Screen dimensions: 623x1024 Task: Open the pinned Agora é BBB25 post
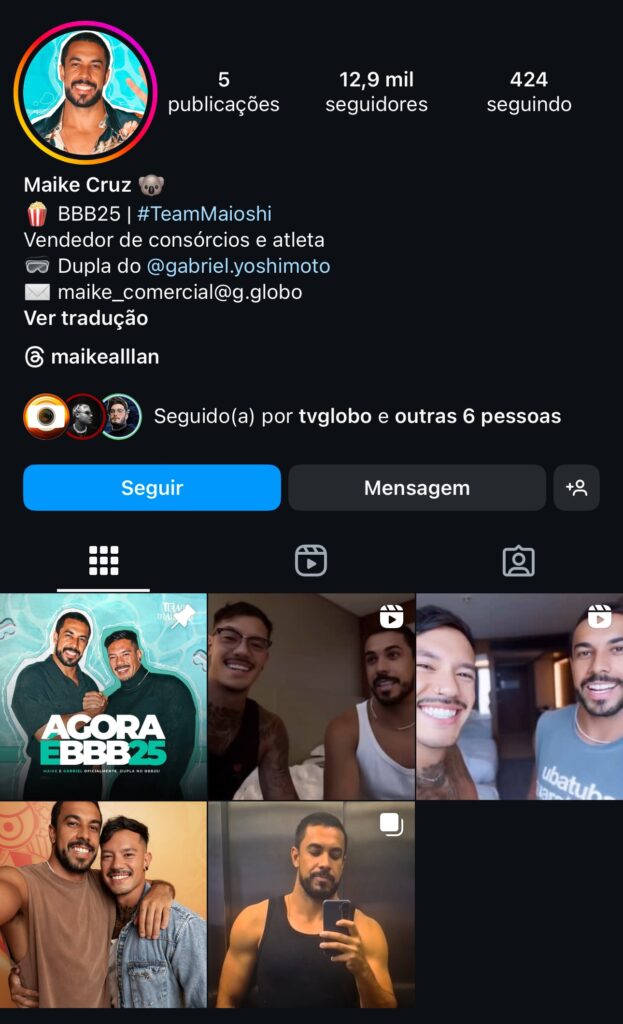point(103,696)
